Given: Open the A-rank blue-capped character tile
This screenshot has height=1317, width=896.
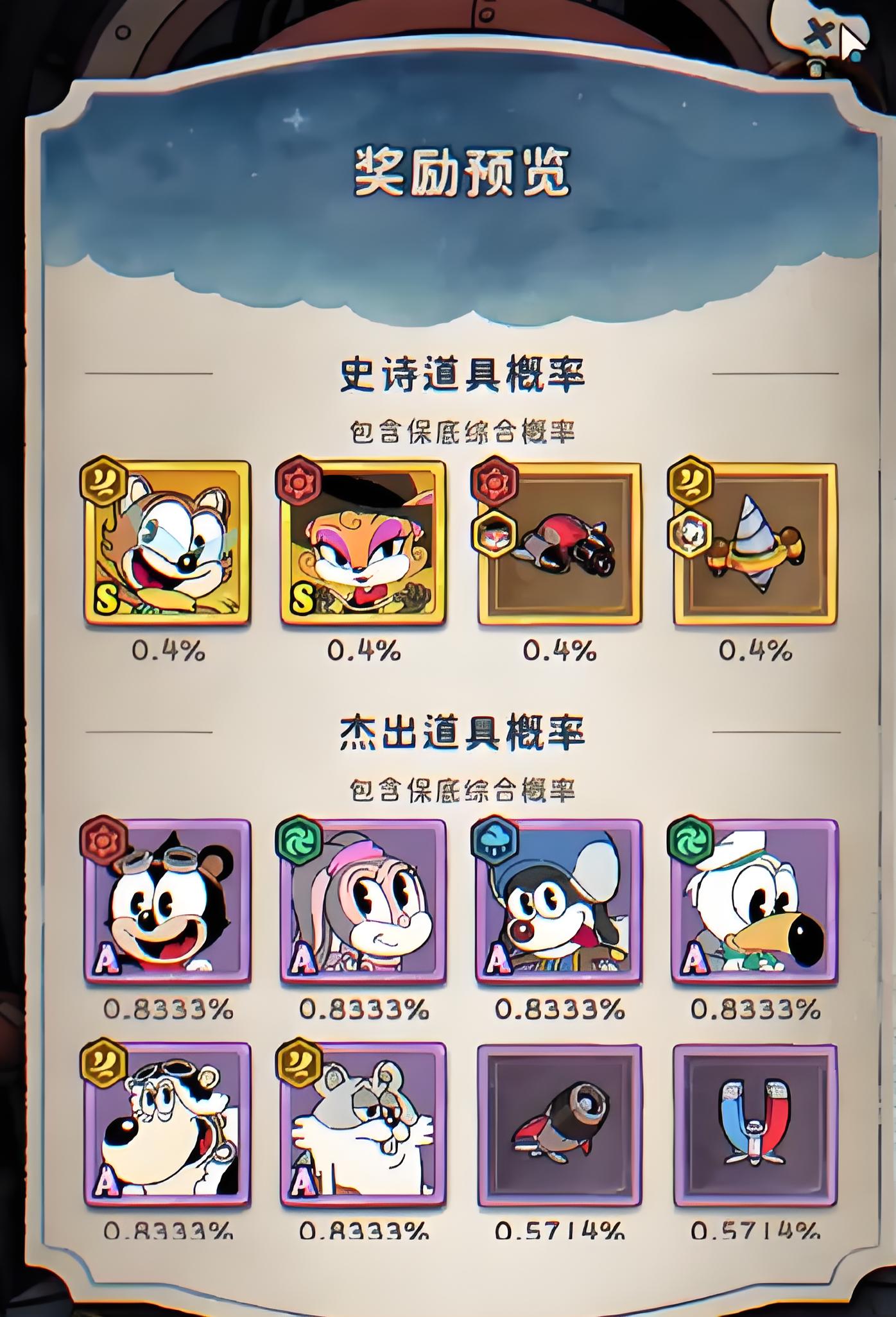Looking at the screenshot, I should [x=559, y=901].
